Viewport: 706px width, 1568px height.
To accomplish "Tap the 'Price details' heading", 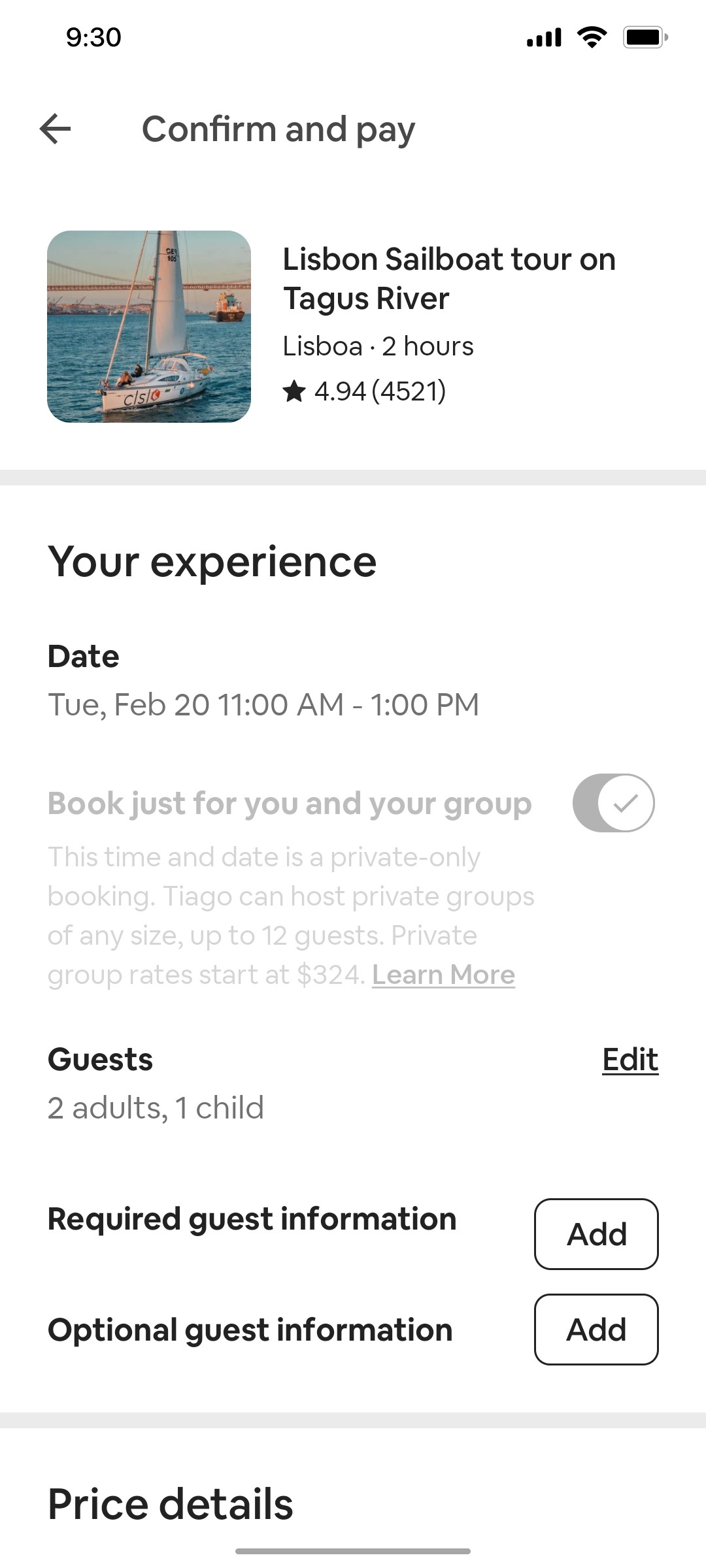I will [169, 1504].
